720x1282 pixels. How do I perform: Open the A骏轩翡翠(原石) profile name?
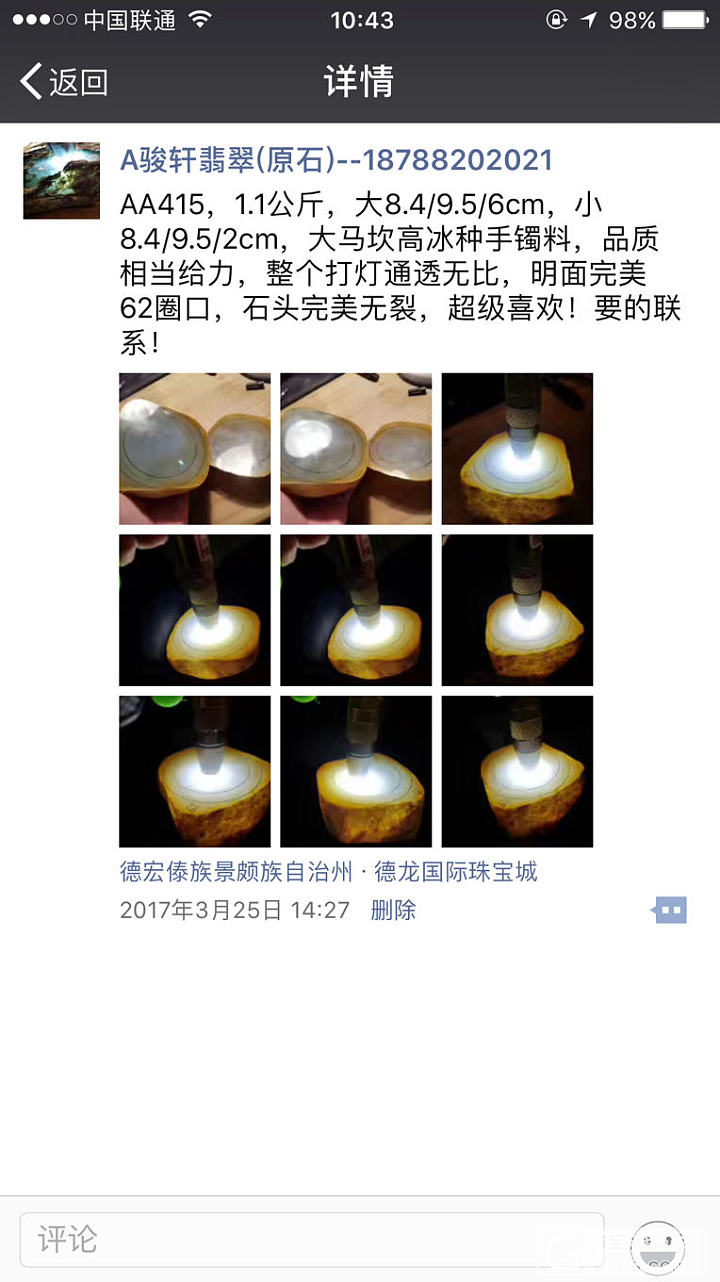click(336, 160)
